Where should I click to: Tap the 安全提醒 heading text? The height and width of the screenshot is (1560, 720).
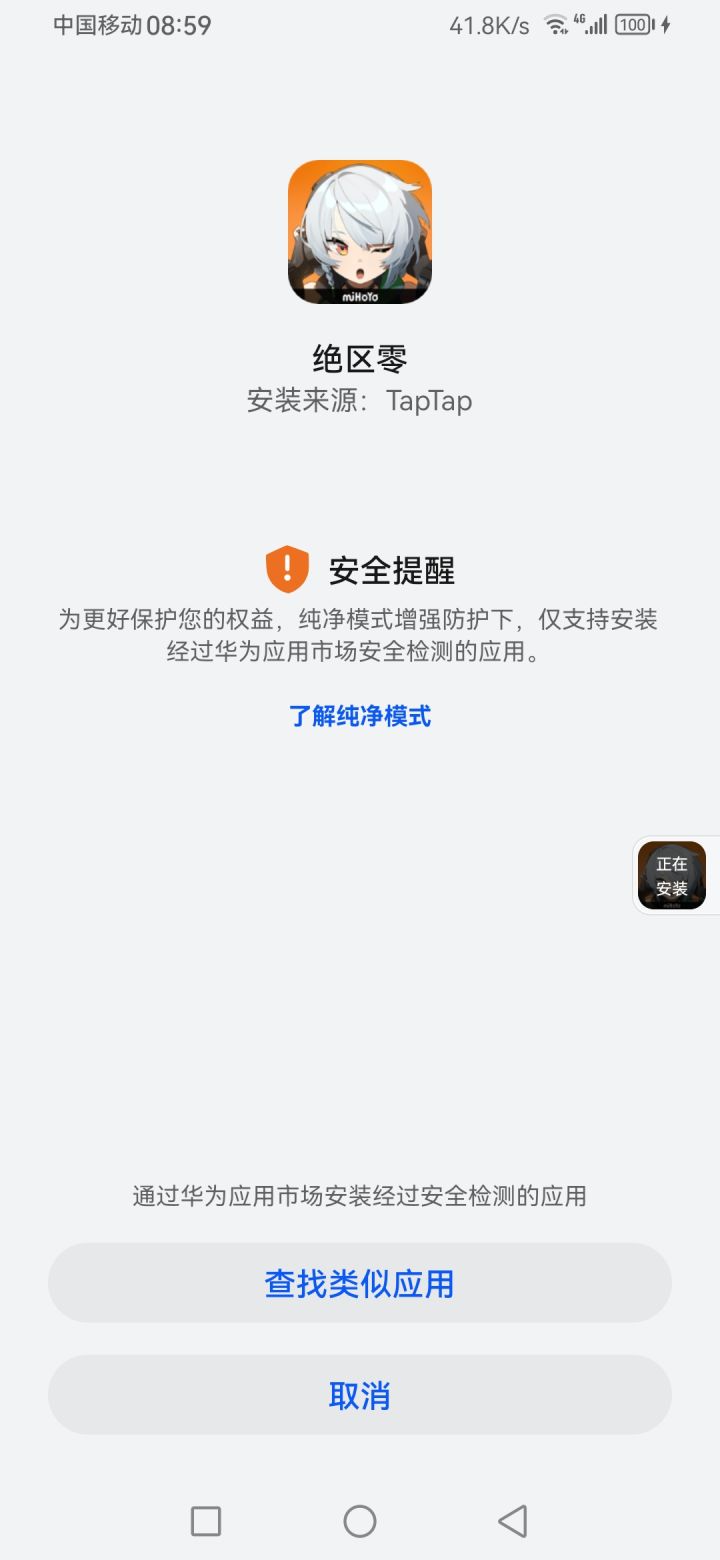392,570
